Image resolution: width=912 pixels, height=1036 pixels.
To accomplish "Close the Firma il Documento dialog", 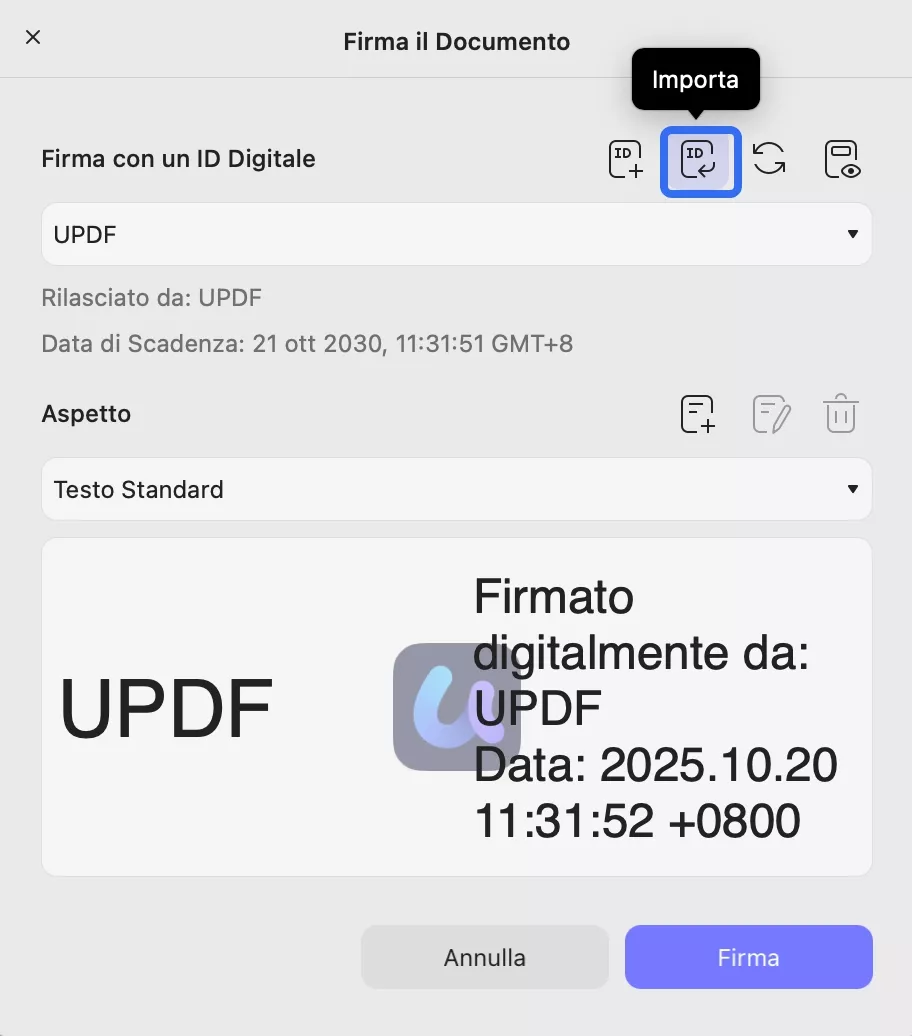I will click(33, 37).
